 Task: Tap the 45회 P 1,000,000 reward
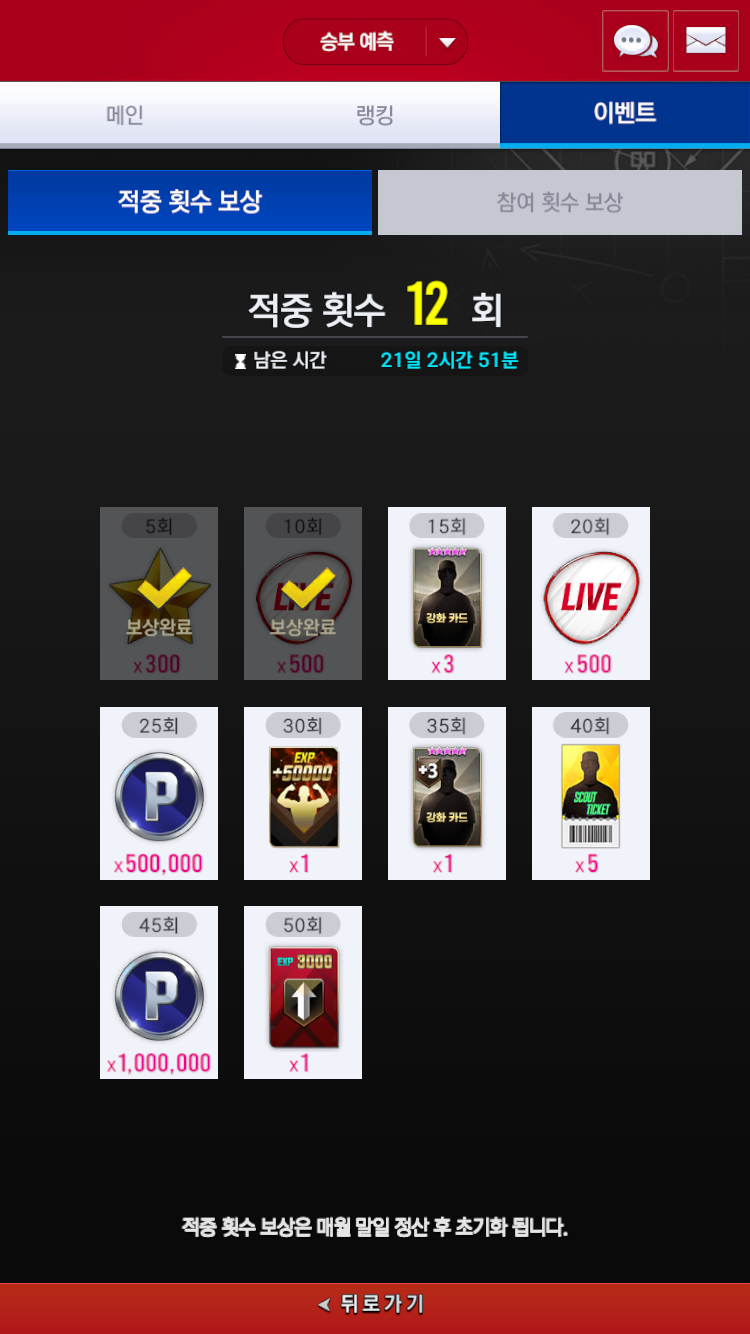[159, 994]
